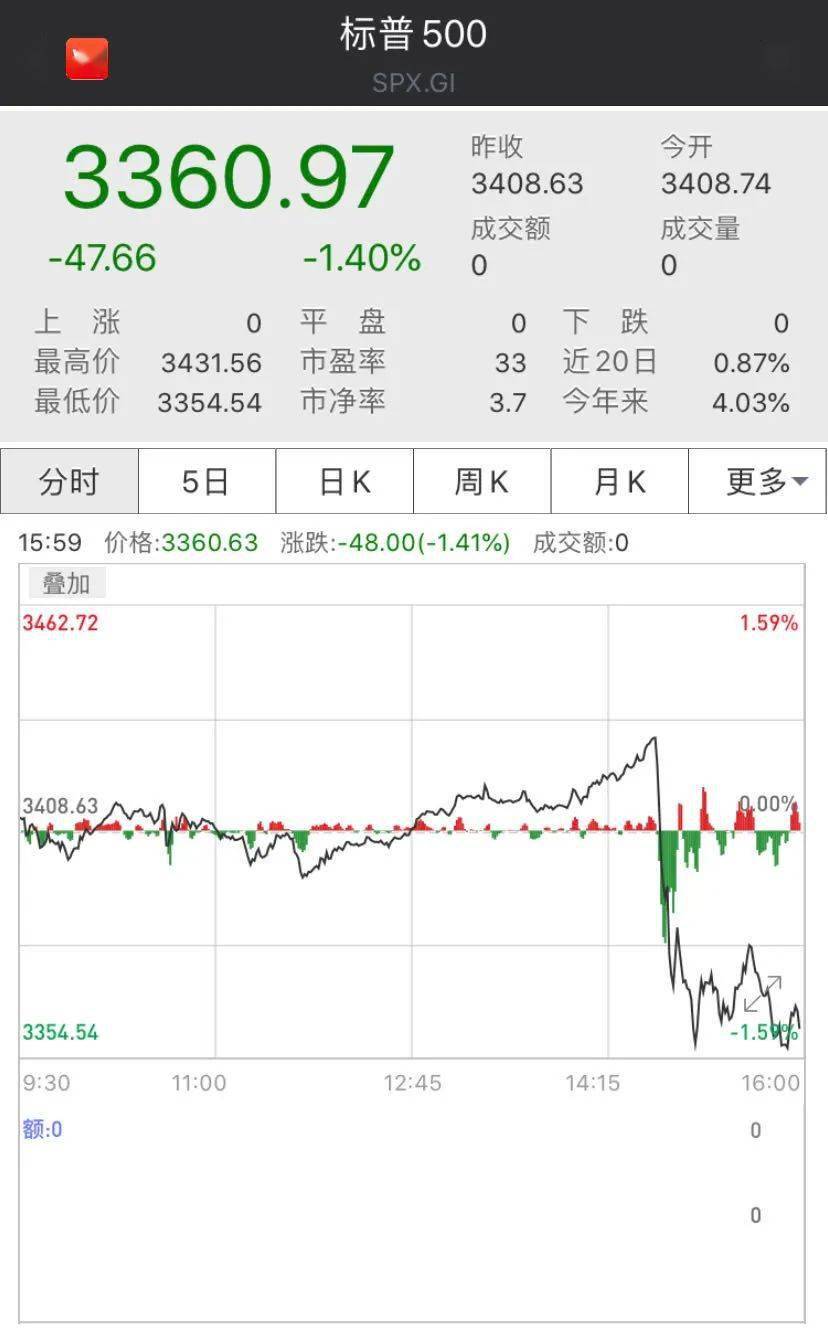Click the 额:0 label below the chart

pos(44,1127)
